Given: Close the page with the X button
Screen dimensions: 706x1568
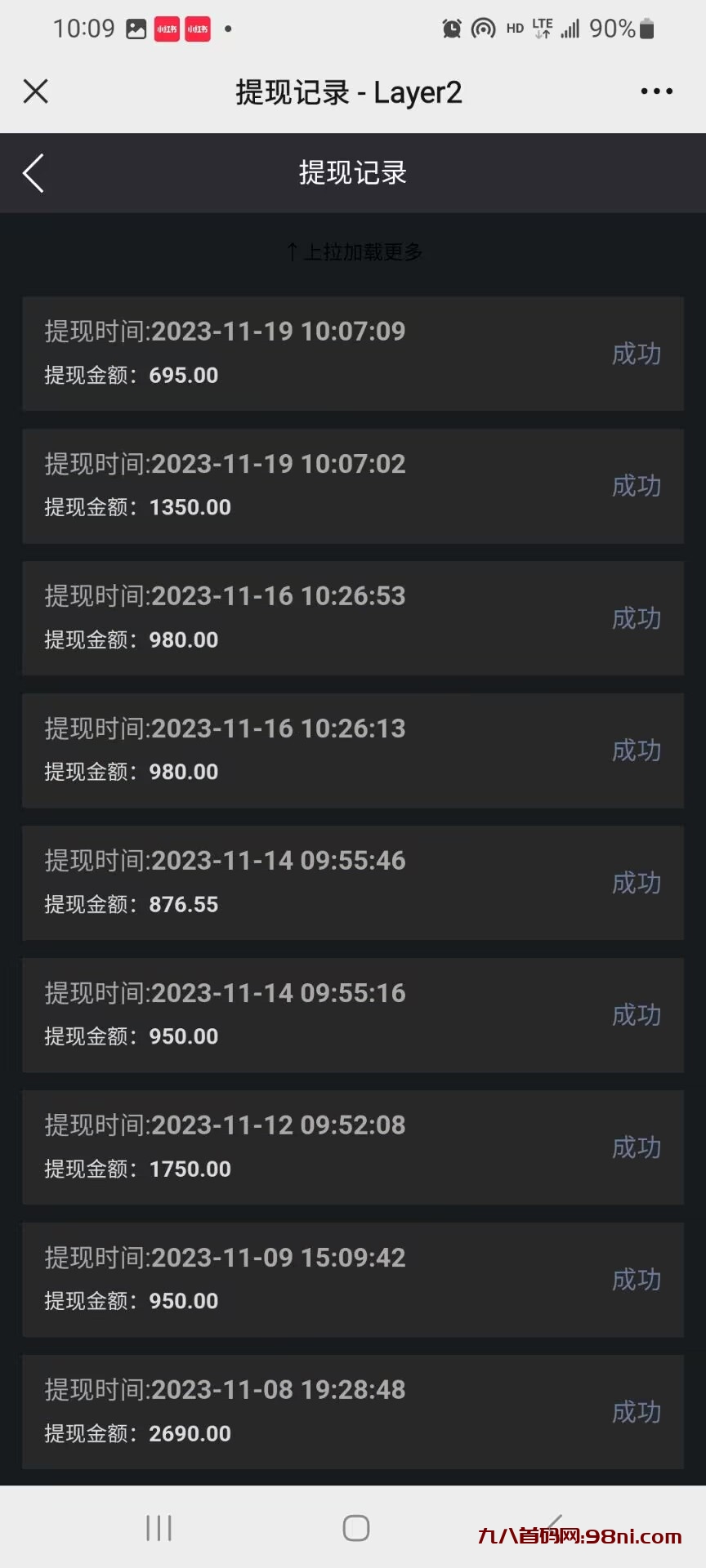Looking at the screenshot, I should pyautogui.click(x=35, y=91).
